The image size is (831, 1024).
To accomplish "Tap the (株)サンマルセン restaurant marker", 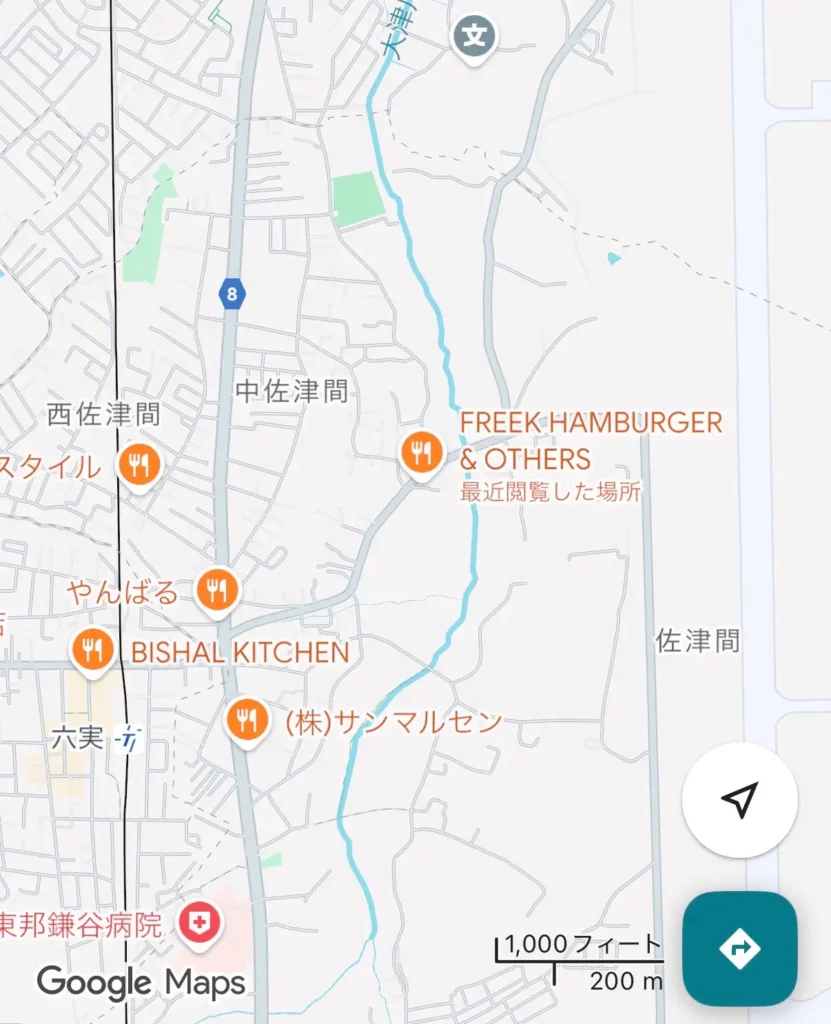I will coord(246,719).
